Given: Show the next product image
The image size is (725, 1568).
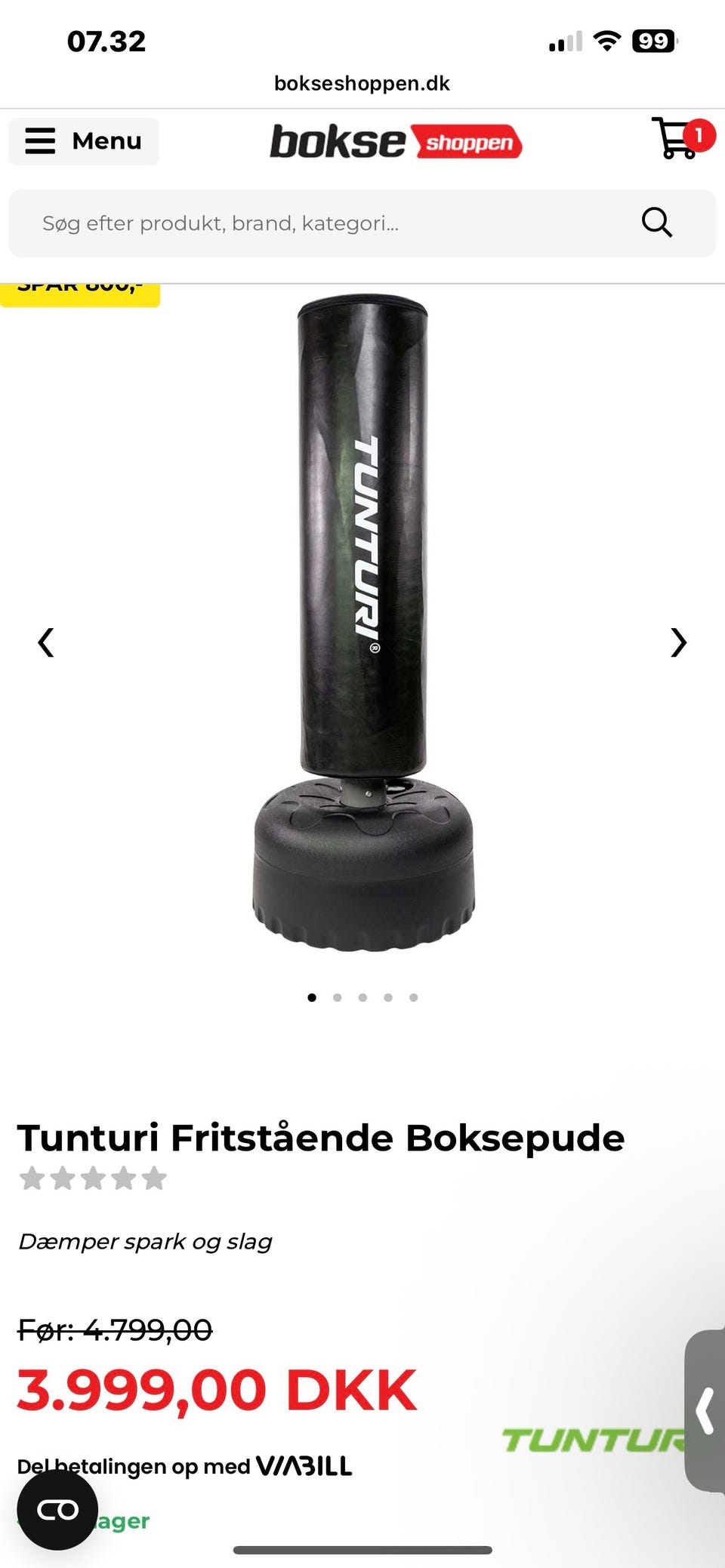Looking at the screenshot, I should point(678,642).
